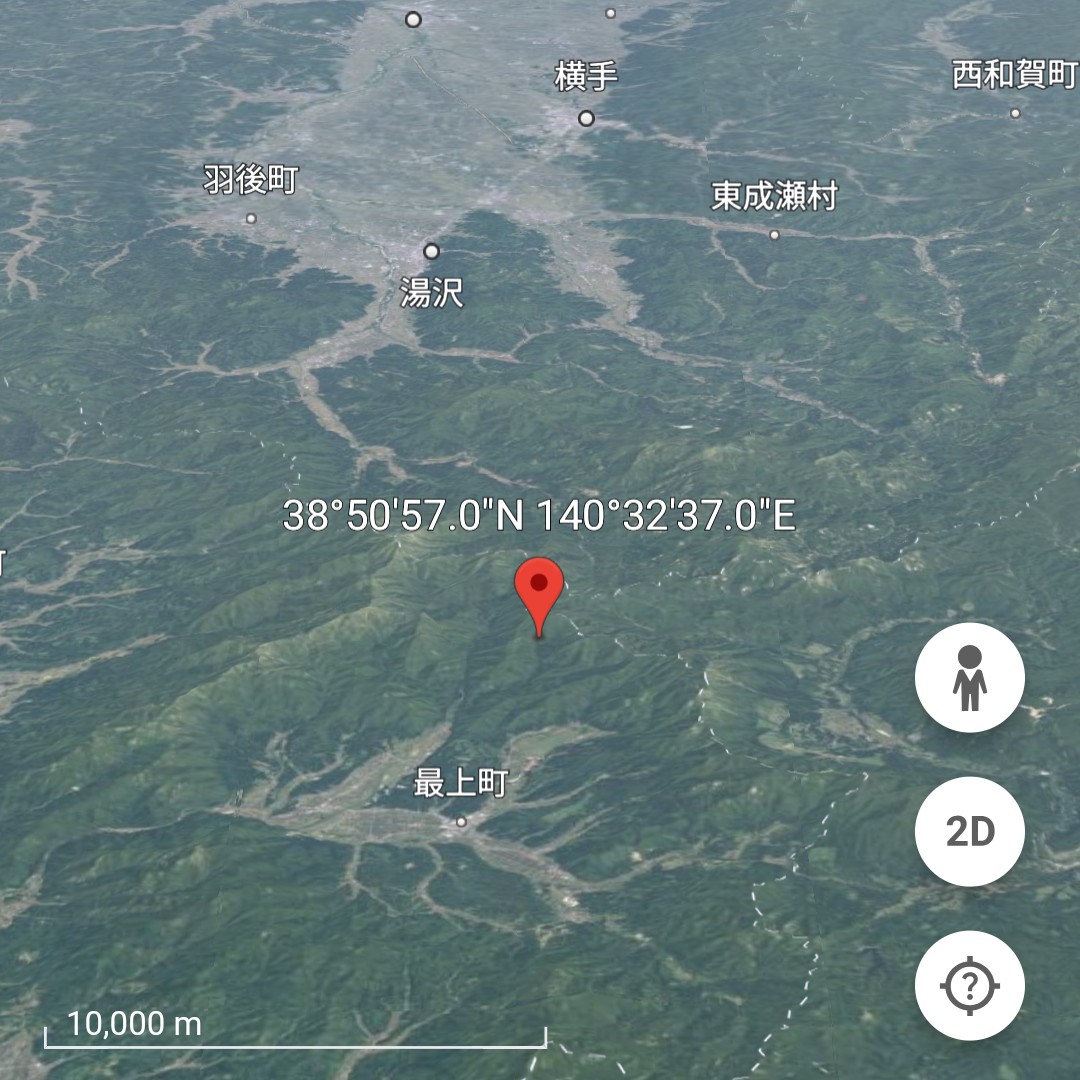Open the 湯沢 city label

pos(432,291)
